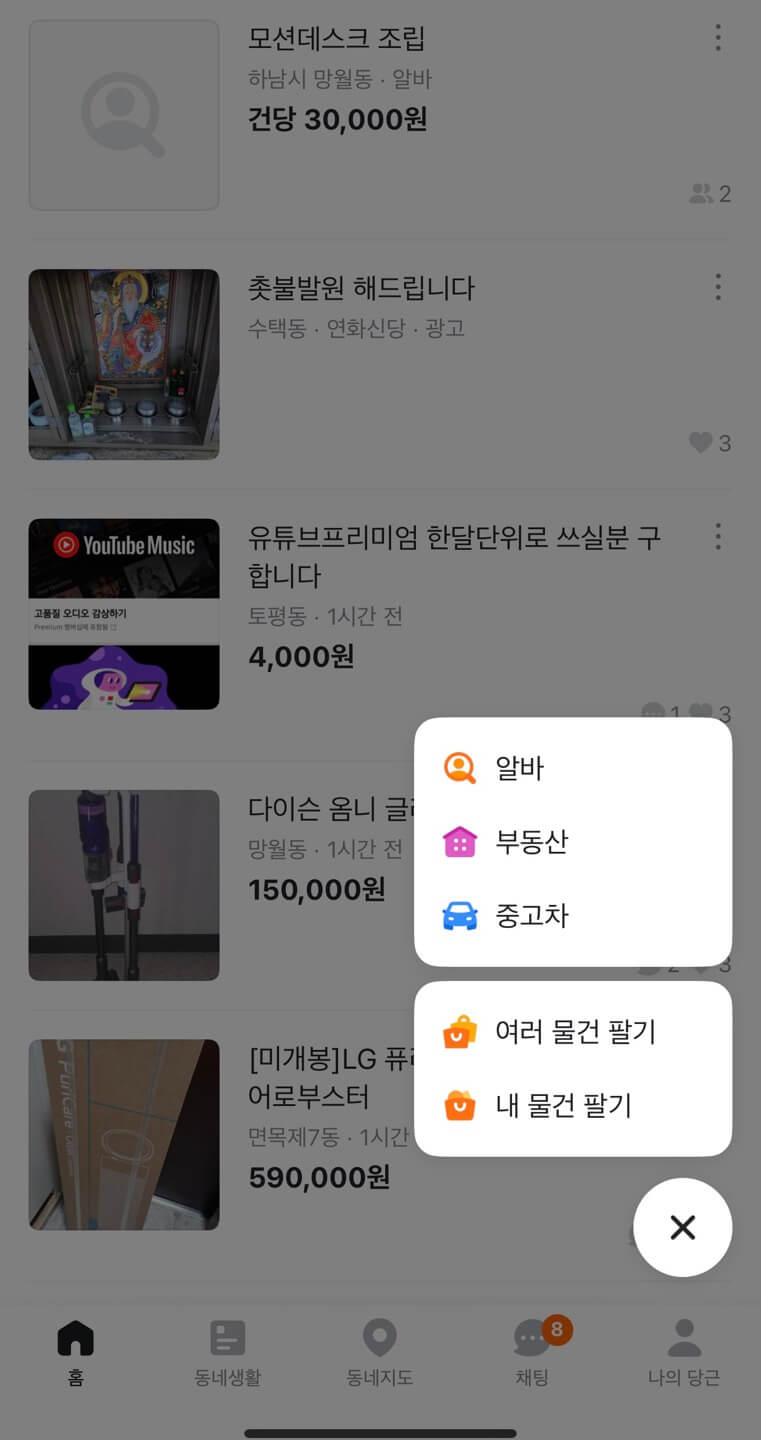
Task: Select the 알바 jobs icon
Action: 459,768
